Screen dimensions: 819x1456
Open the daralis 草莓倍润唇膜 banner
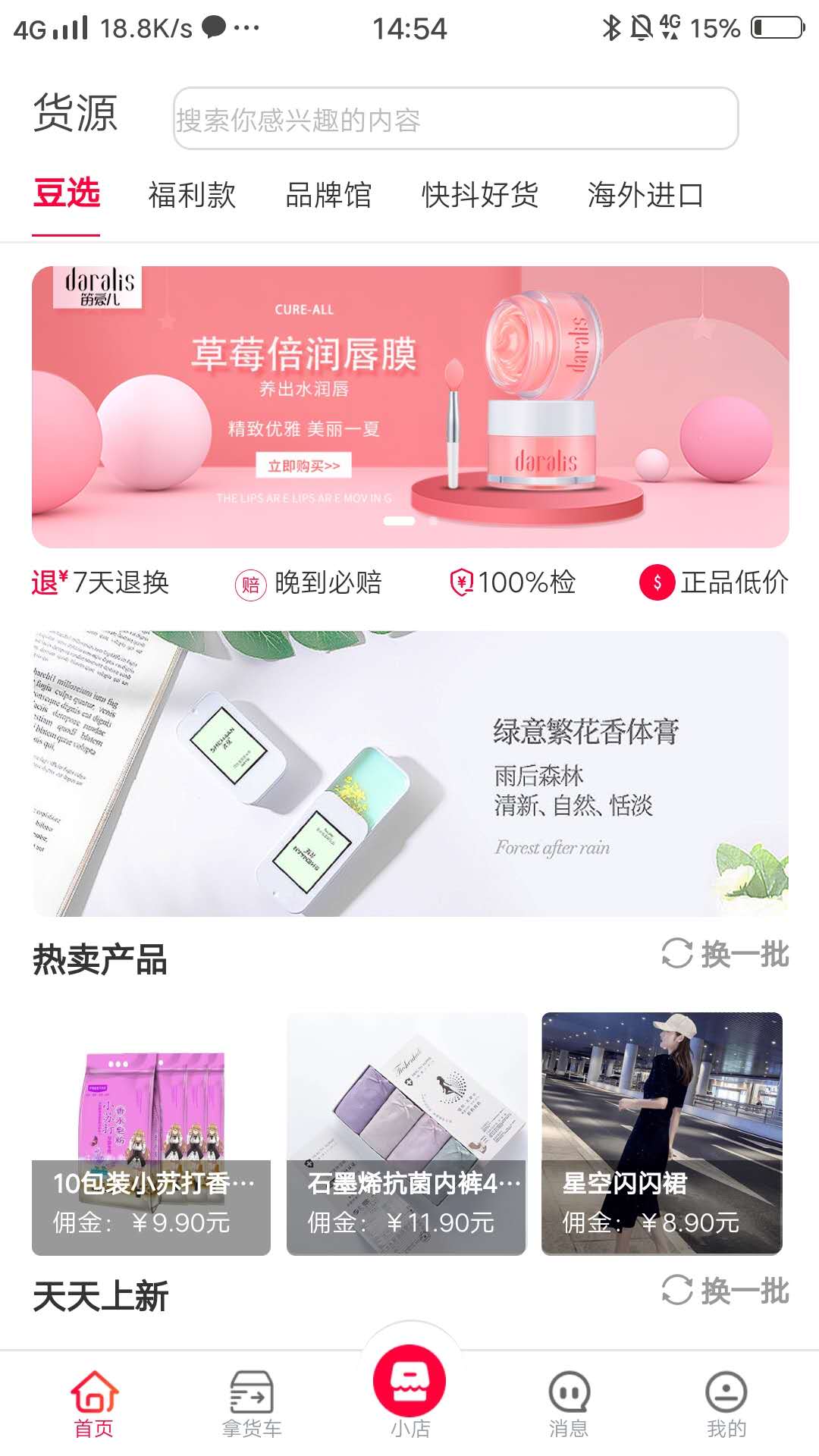(x=409, y=406)
